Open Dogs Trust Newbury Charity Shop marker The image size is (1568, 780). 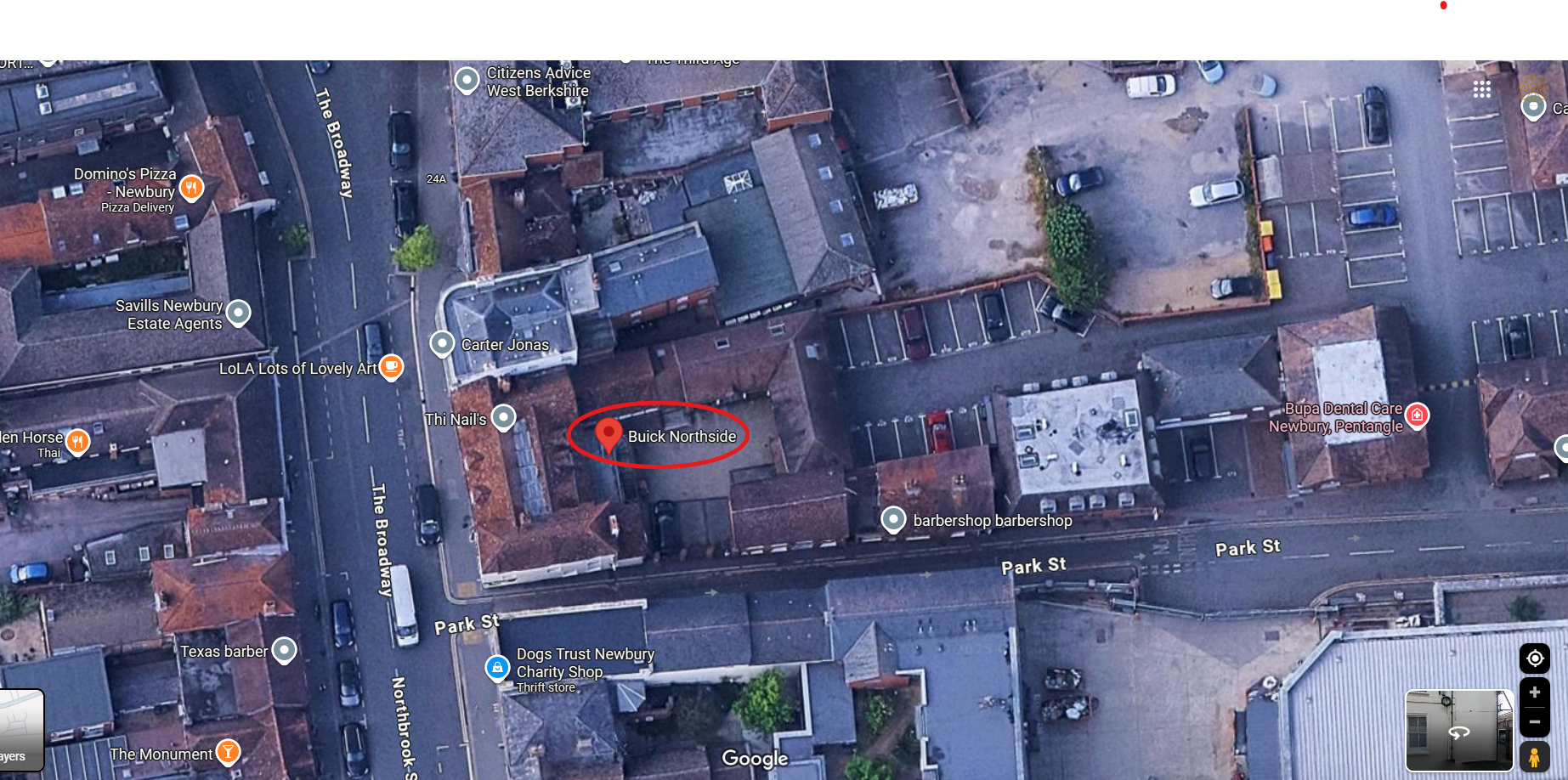[x=497, y=668]
